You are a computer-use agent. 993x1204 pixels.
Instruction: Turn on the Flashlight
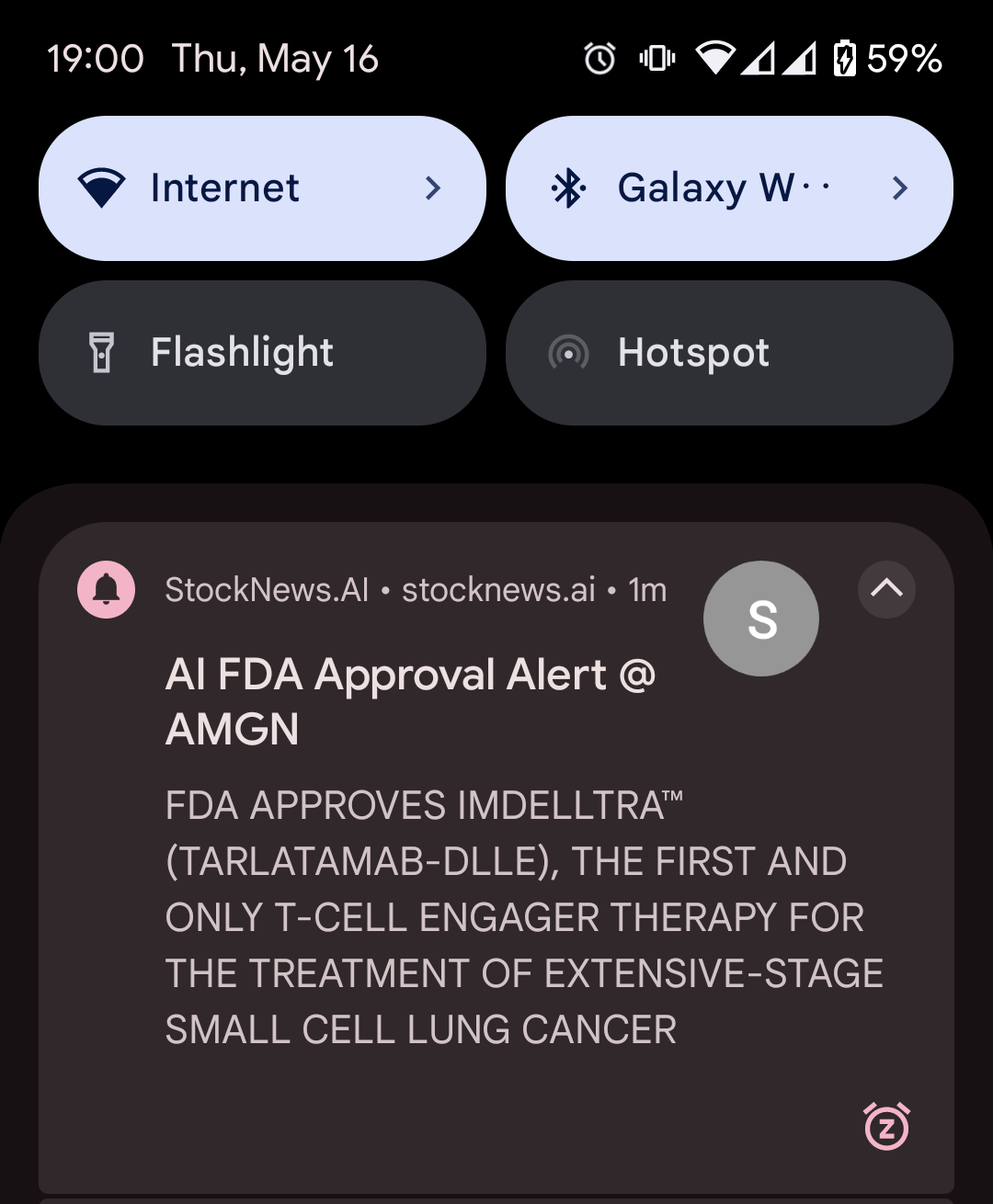(262, 353)
